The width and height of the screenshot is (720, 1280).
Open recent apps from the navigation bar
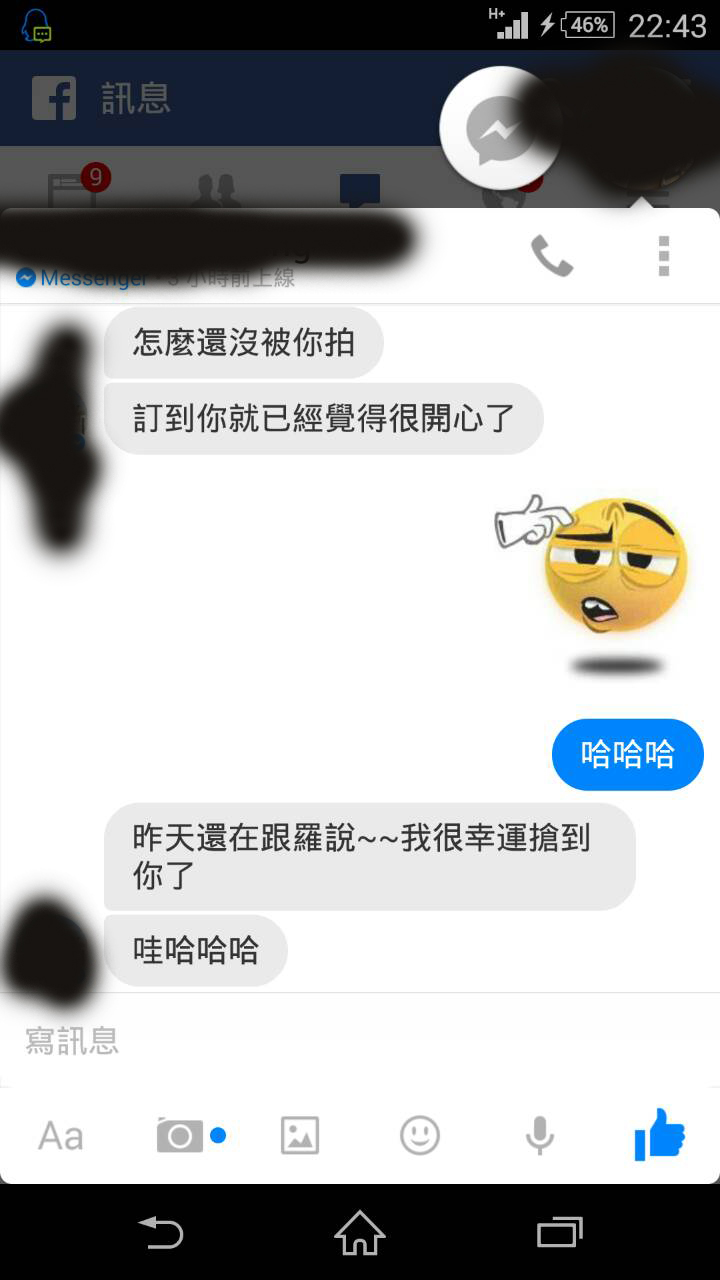[560, 1232]
